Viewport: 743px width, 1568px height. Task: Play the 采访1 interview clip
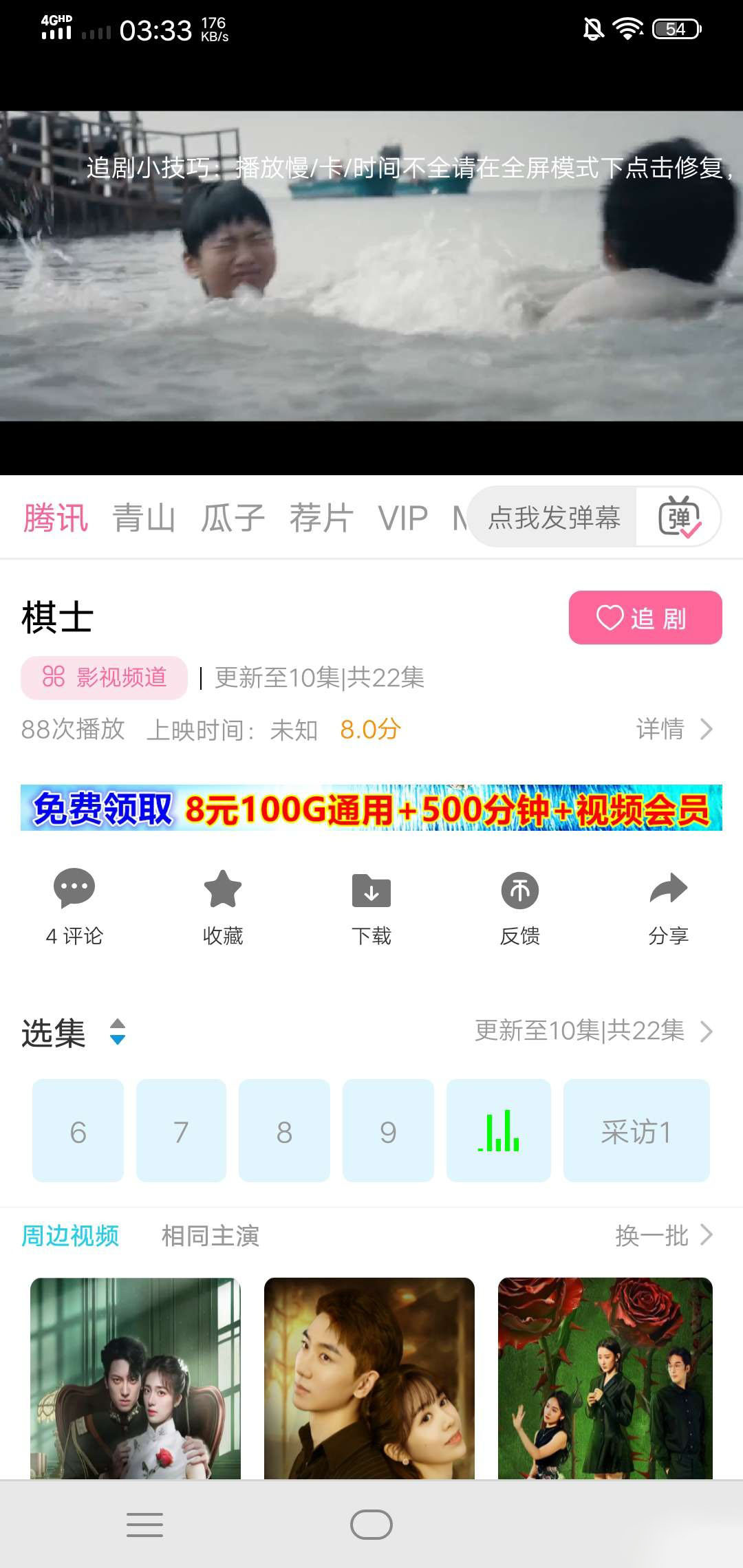[636, 1131]
